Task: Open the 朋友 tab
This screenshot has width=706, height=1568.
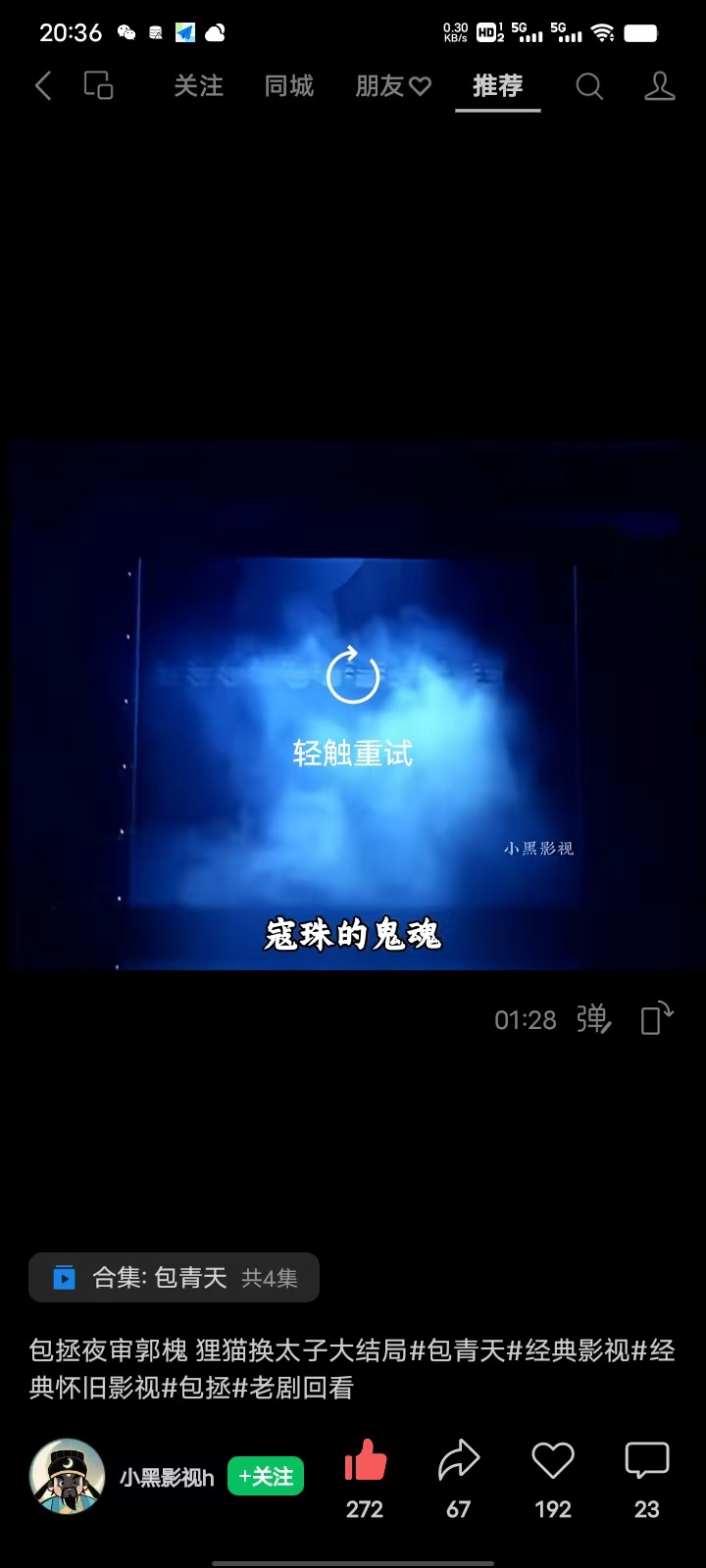Action: point(392,86)
